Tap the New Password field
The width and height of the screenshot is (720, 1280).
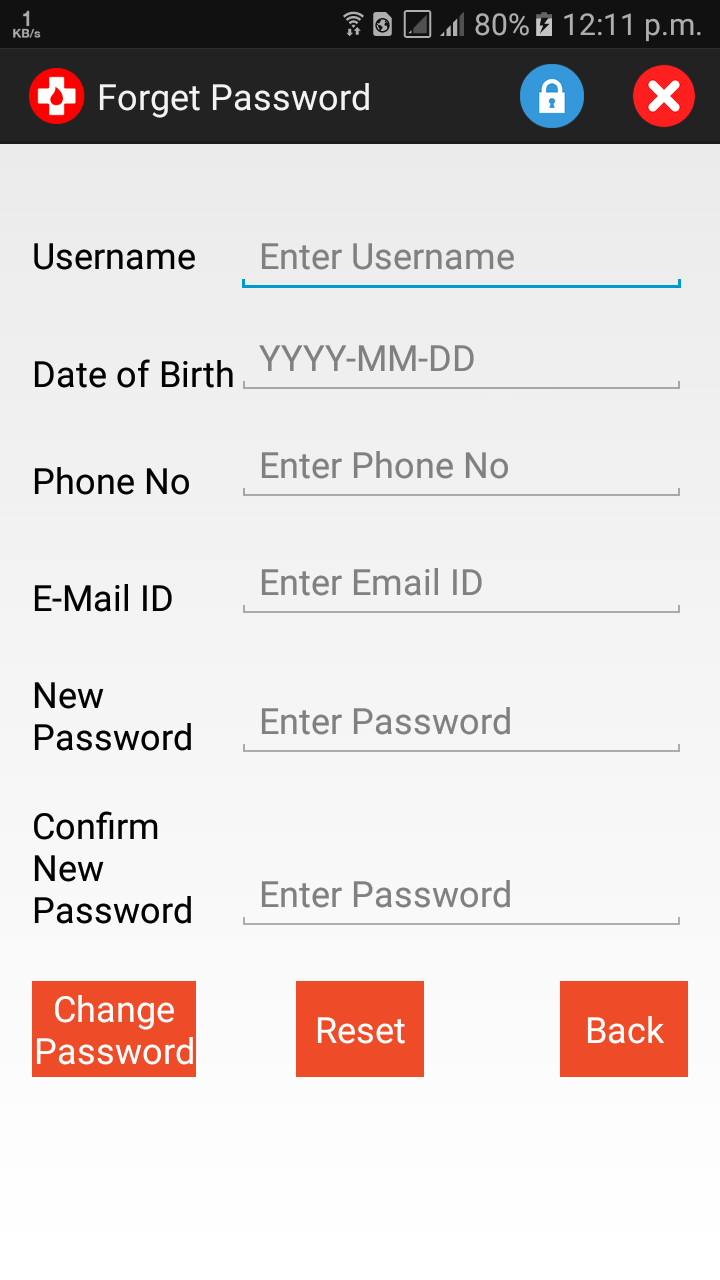(461, 723)
